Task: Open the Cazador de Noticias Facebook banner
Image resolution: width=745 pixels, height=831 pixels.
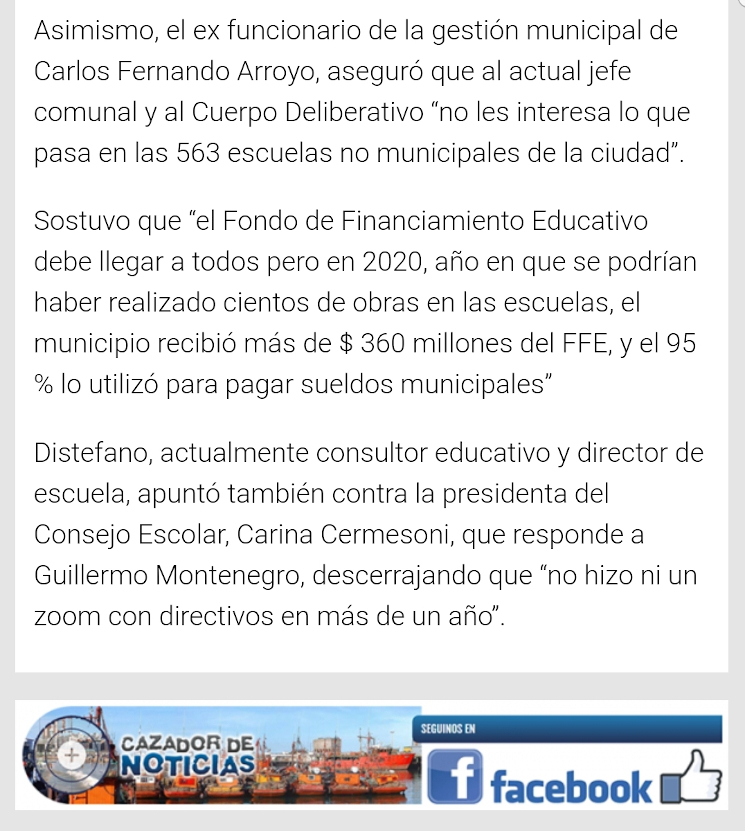Action: click(x=372, y=759)
